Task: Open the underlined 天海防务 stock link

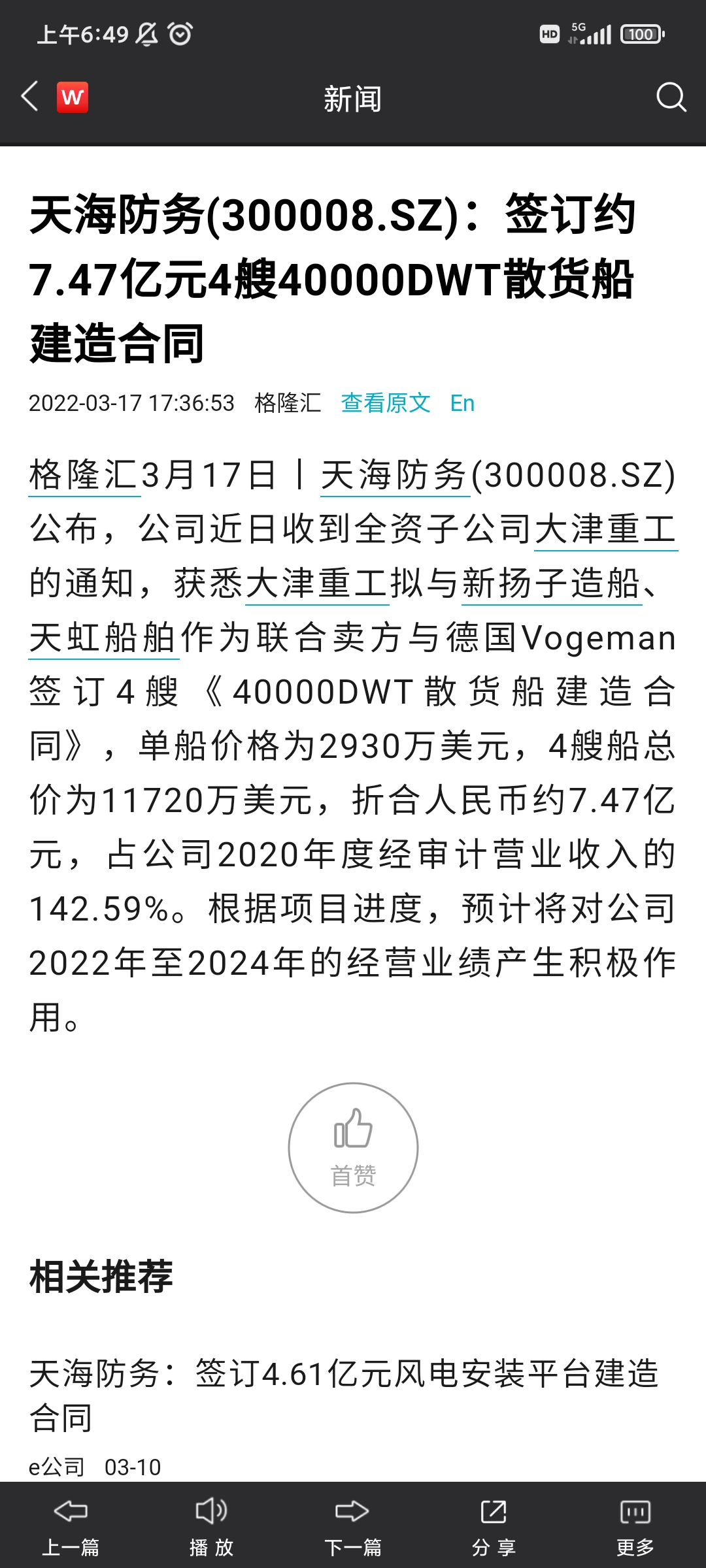Action: pyautogui.click(x=394, y=475)
